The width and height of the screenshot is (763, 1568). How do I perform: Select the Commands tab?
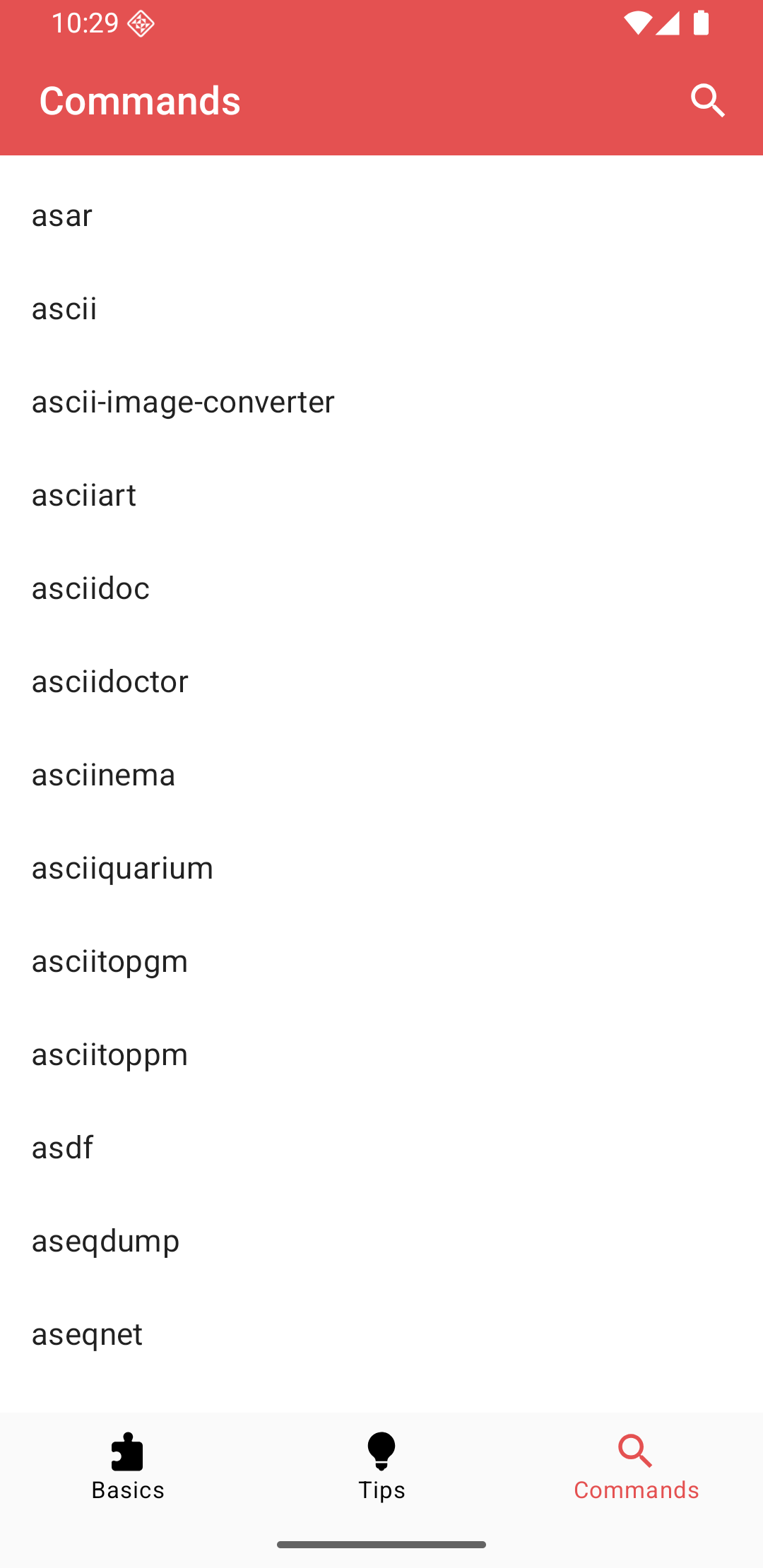636,1466
